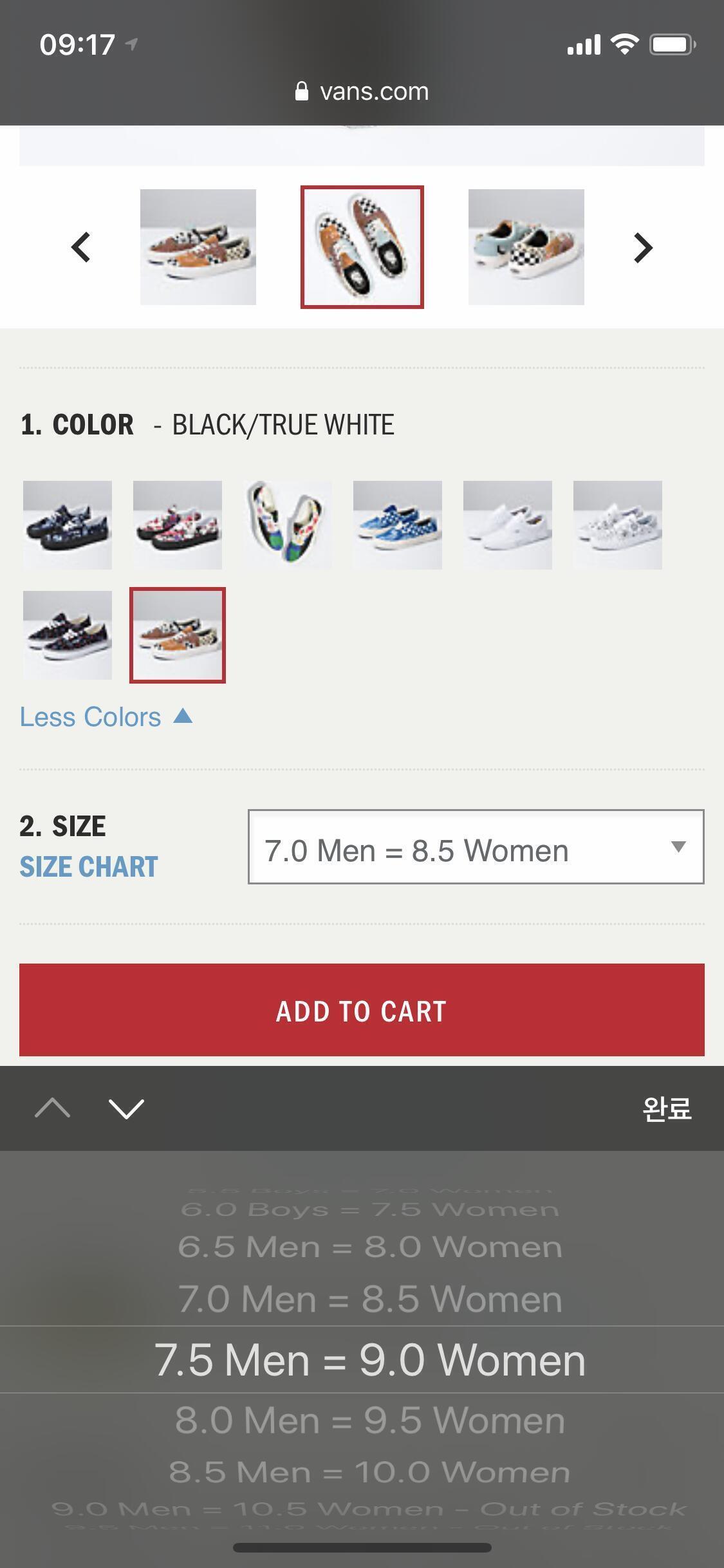This screenshot has width=724, height=1568.
Task: Select the dark navy floral color swatch
Action: pos(68,525)
